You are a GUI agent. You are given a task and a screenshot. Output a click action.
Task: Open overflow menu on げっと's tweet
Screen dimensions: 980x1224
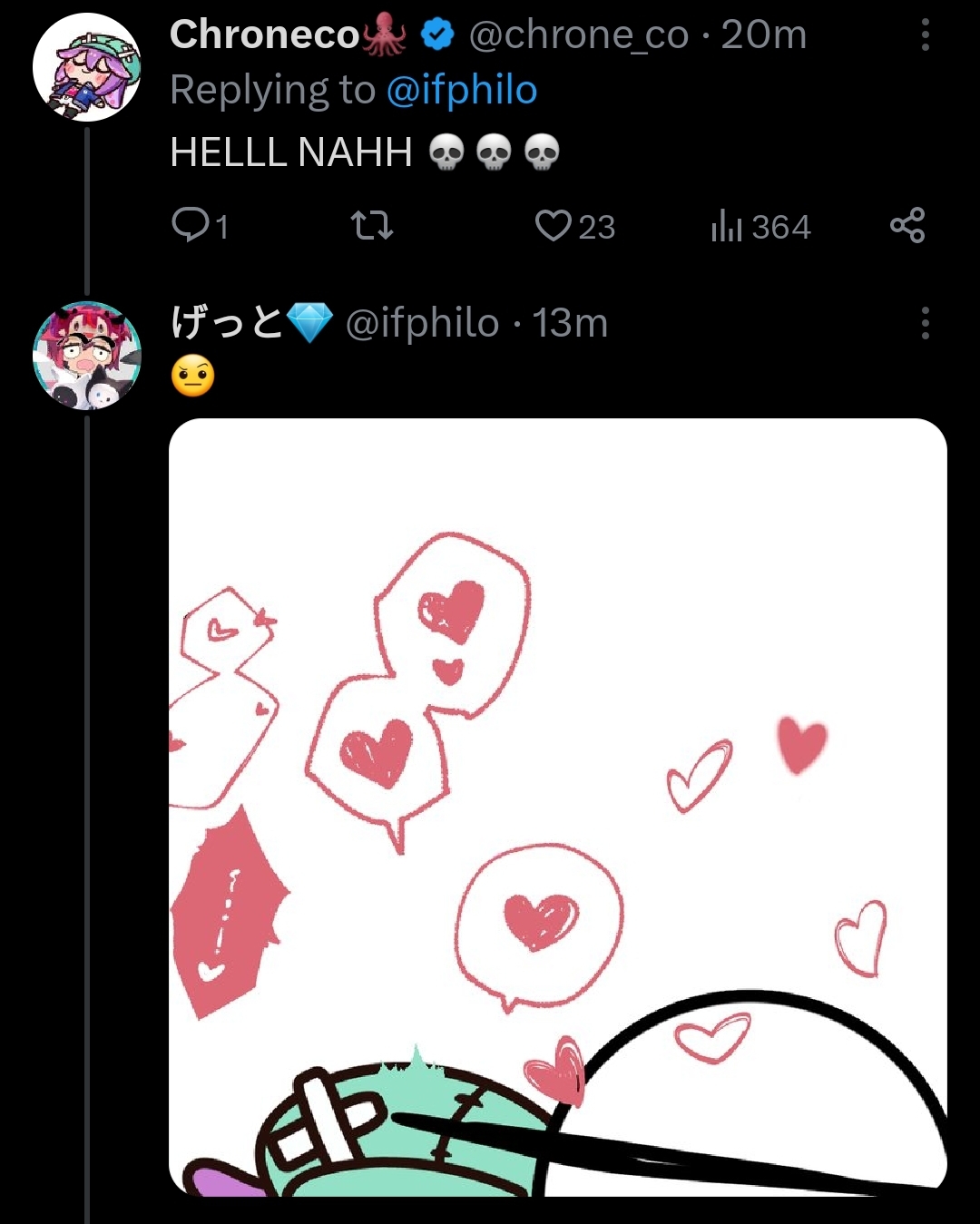tap(925, 323)
